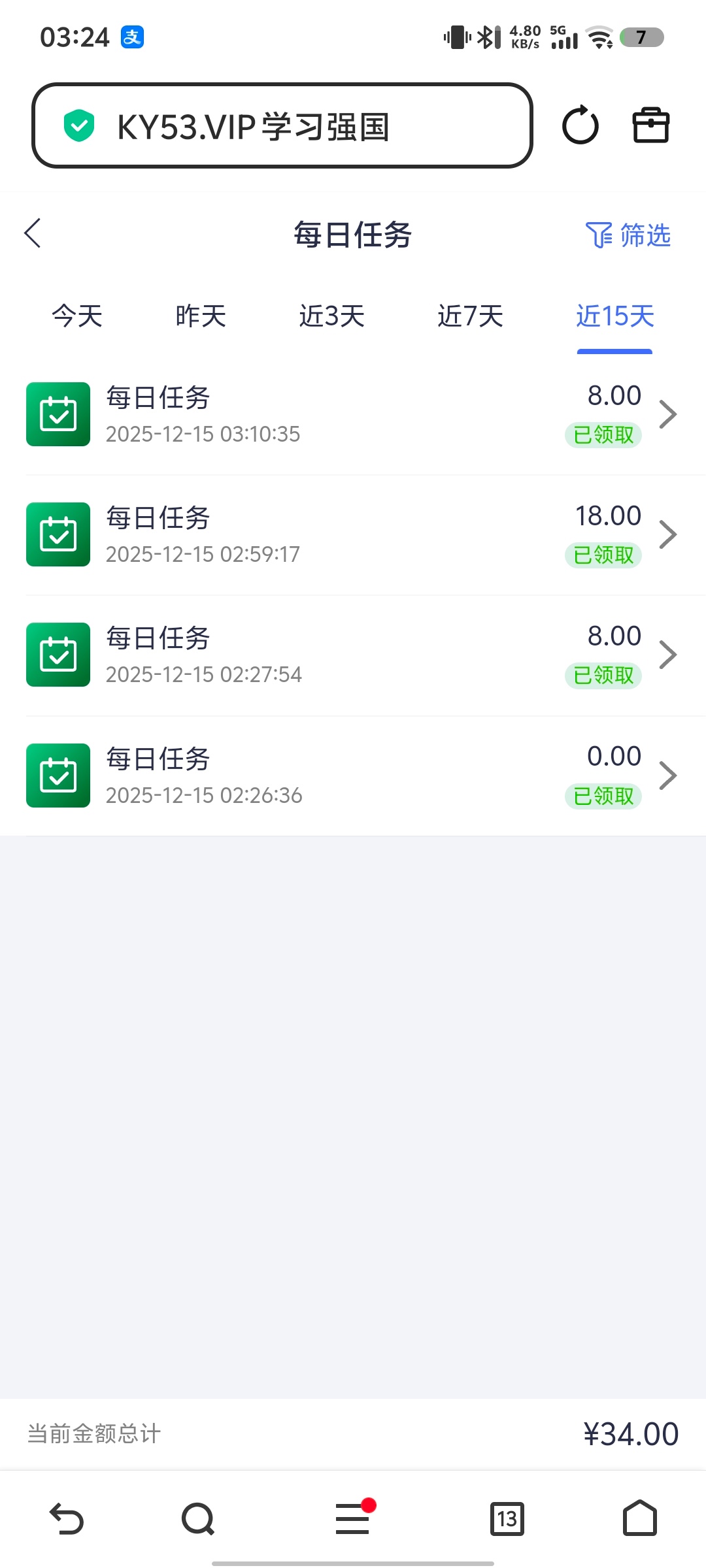The height and width of the screenshot is (1568, 706).
Task: Open the toolbox icon
Action: (x=650, y=125)
